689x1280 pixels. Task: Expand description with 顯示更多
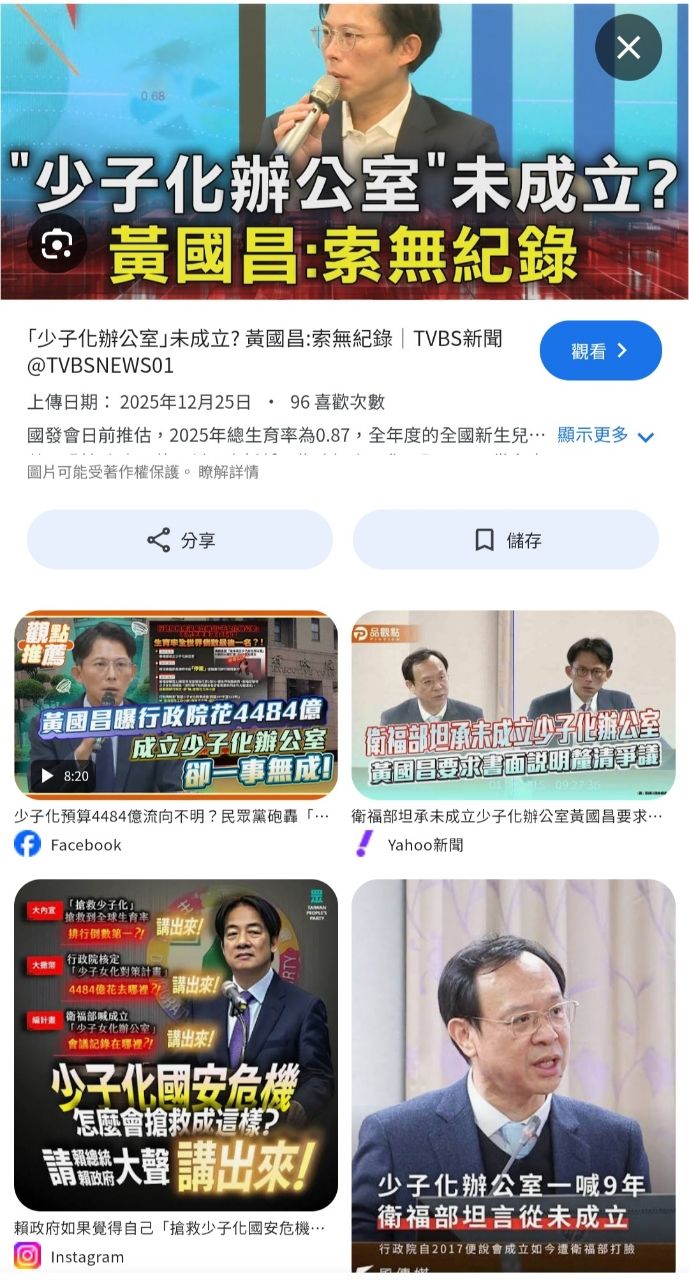(605, 435)
